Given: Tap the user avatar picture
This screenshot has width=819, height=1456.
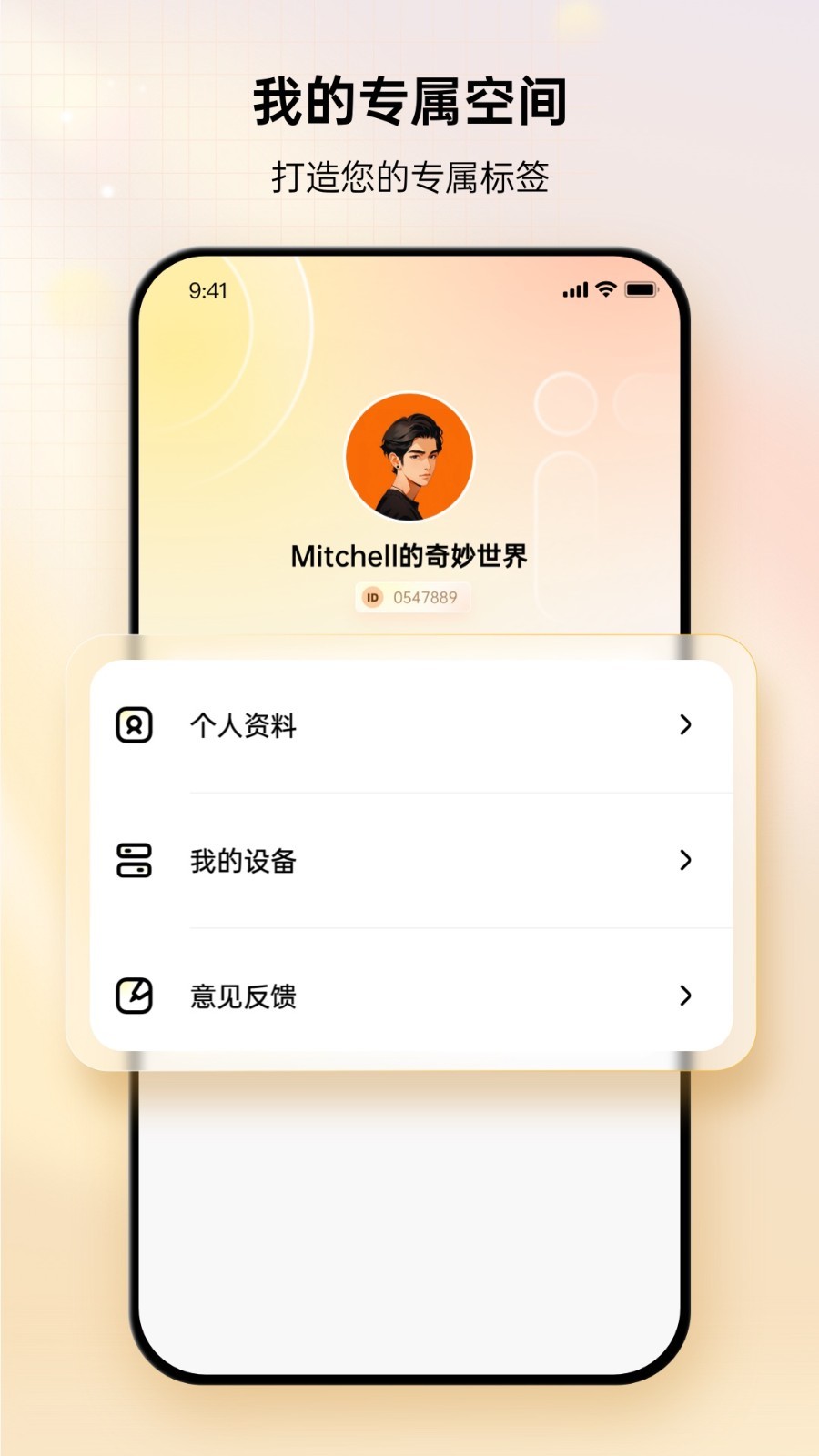Looking at the screenshot, I should (x=409, y=458).
